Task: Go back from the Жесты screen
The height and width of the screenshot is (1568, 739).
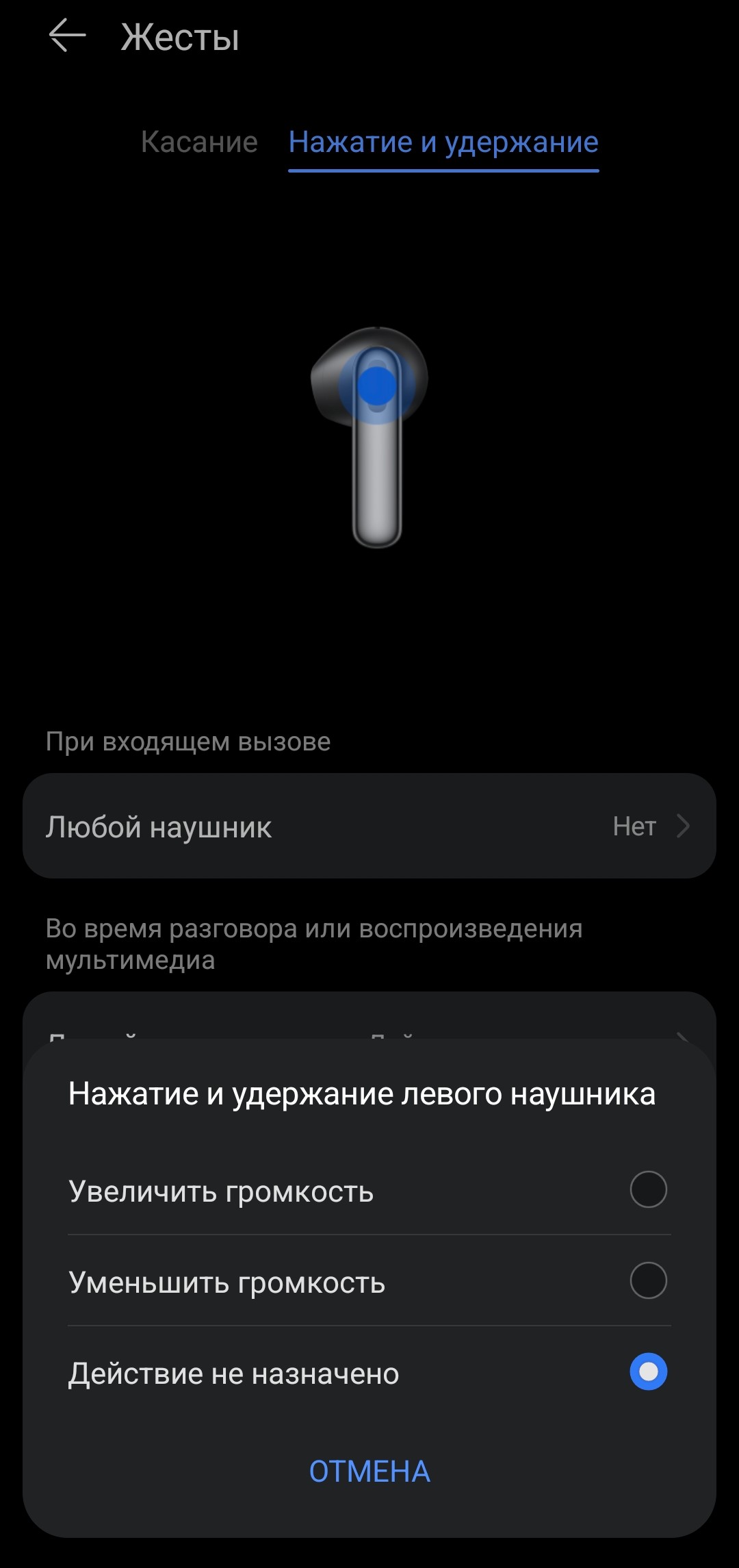Action: tap(67, 36)
